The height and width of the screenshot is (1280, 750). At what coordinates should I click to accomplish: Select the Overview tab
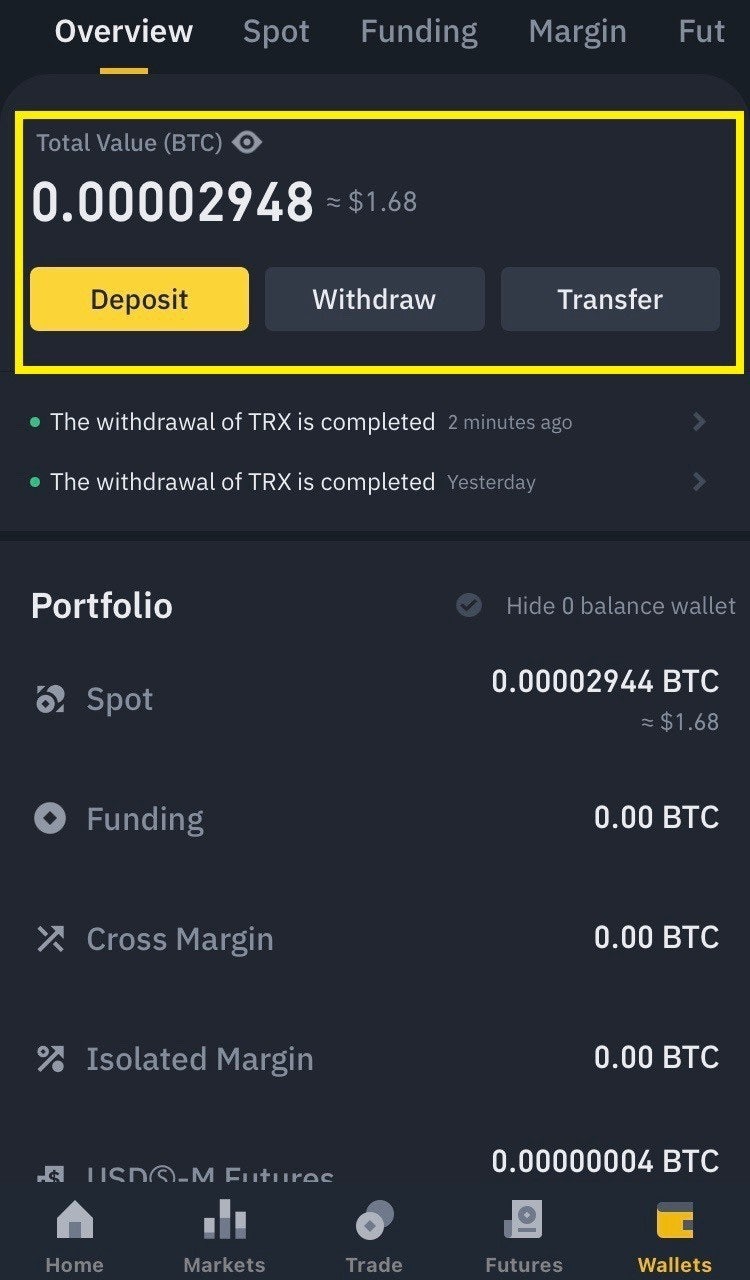point(124,32)
